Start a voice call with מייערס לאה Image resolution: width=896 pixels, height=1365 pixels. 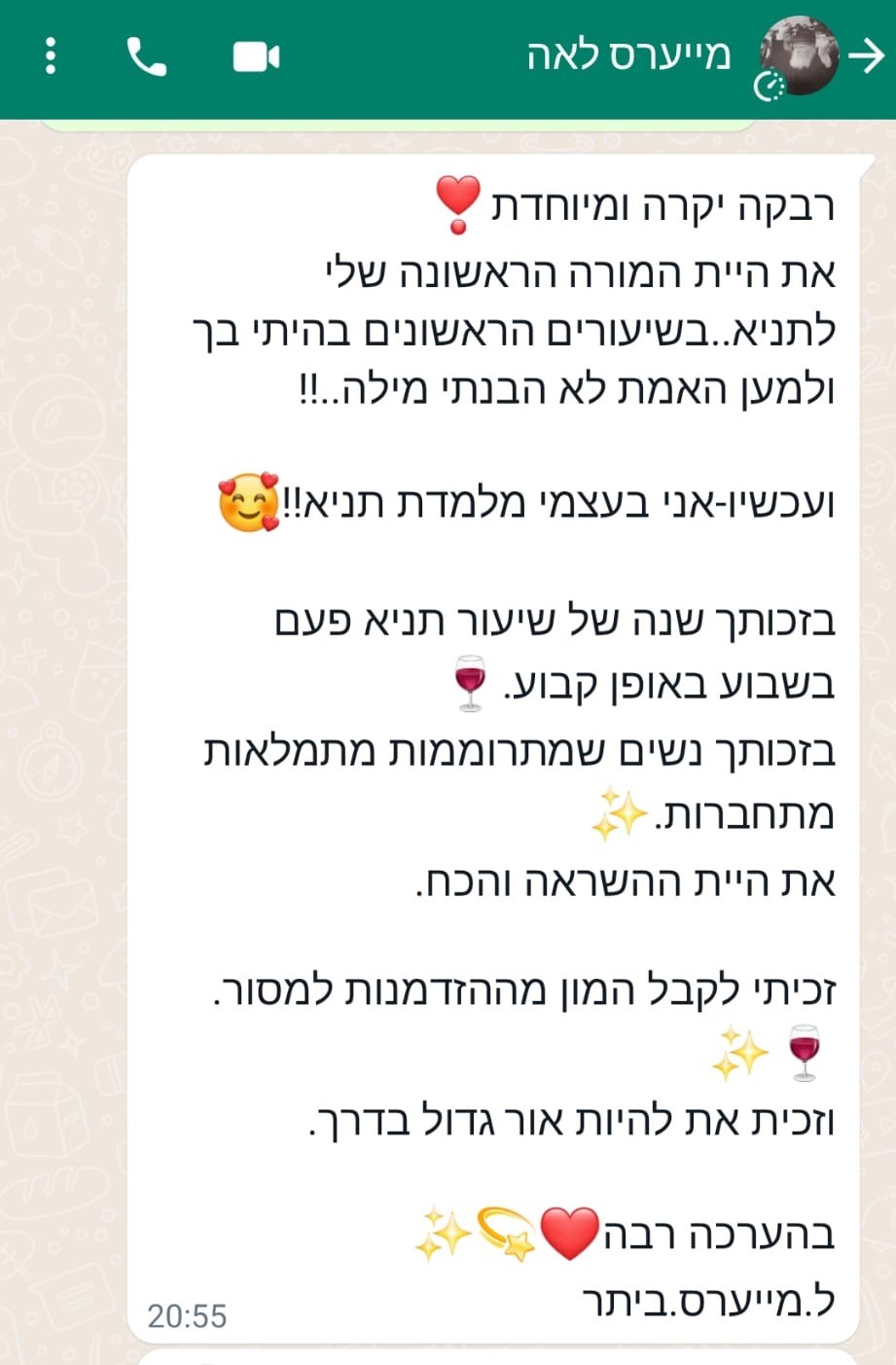pos(147,57)
